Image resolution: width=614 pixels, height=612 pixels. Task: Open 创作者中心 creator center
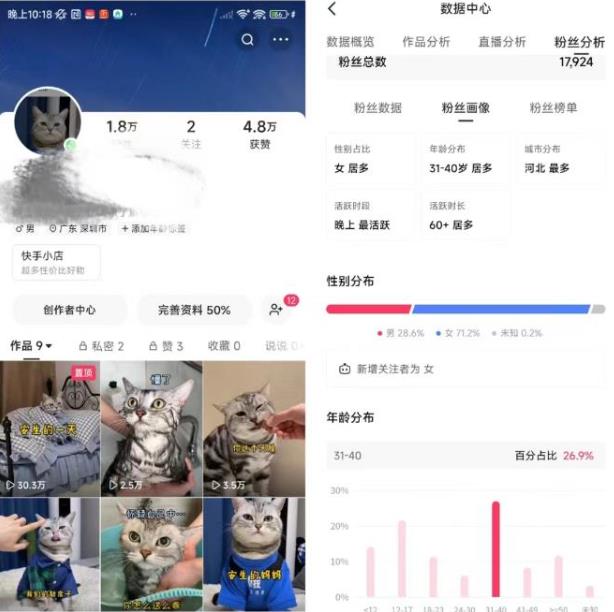(x=70, y=310)
